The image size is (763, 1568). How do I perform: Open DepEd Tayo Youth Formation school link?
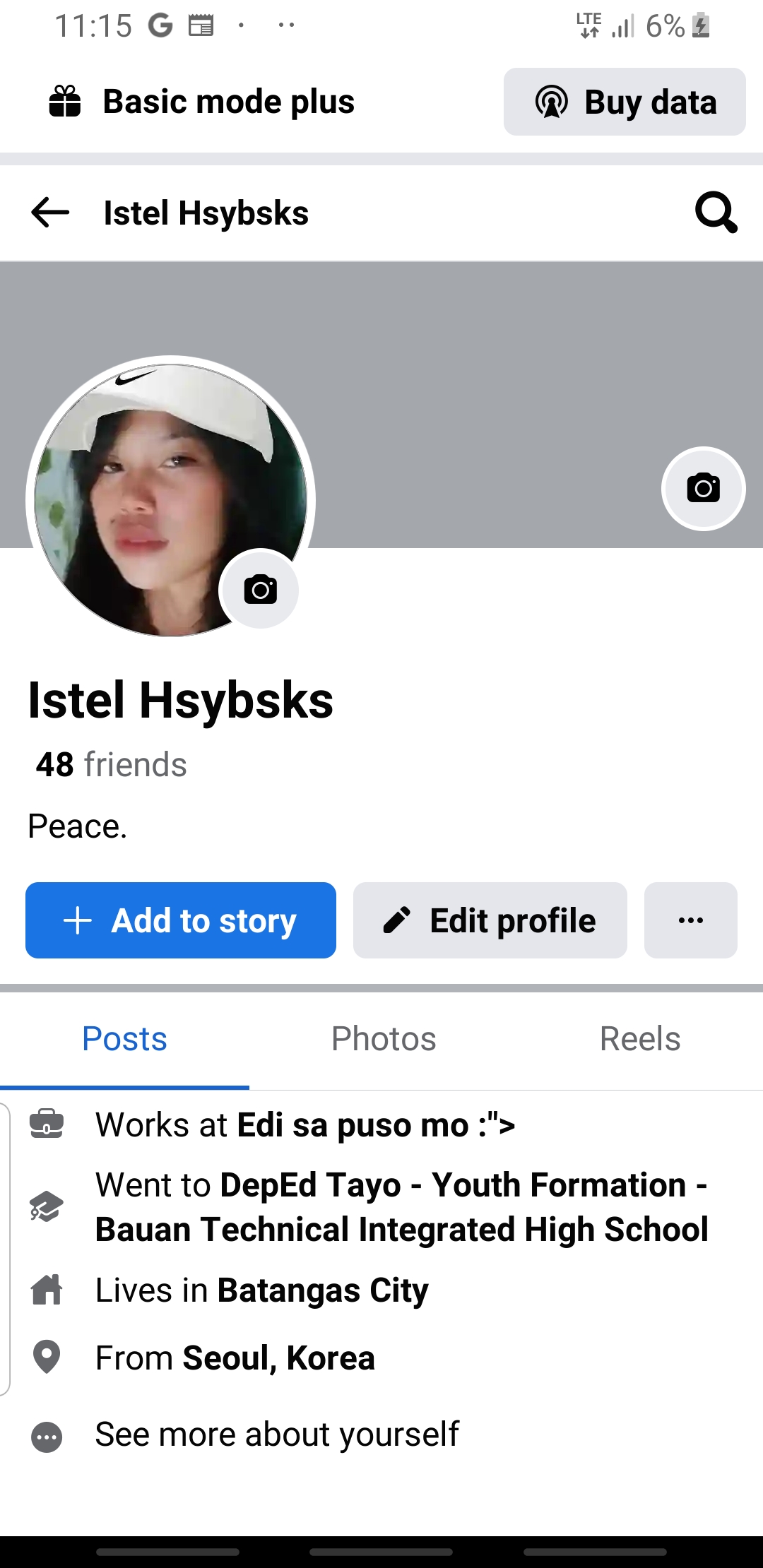401,1207
